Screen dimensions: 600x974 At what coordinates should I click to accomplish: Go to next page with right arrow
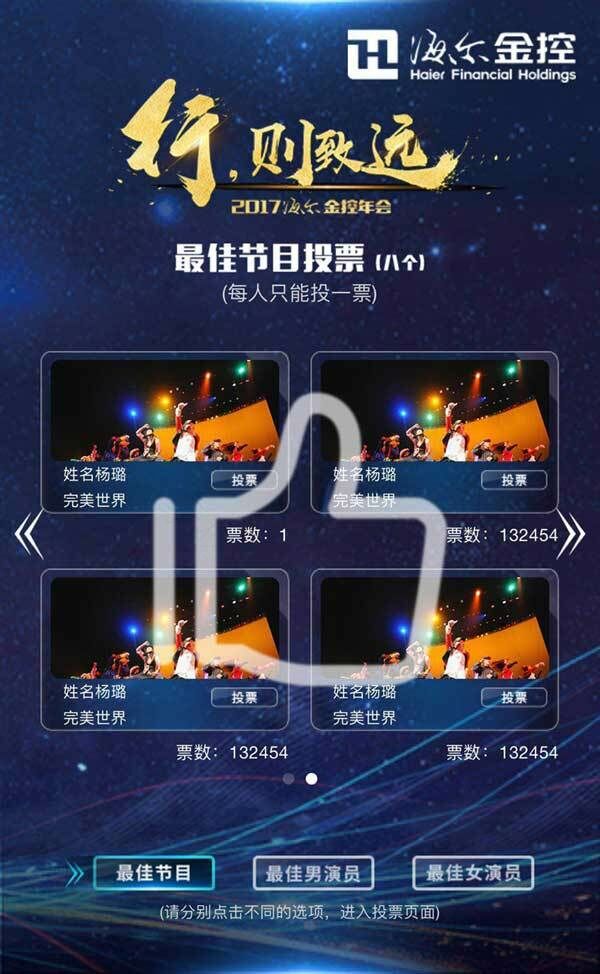572,536
